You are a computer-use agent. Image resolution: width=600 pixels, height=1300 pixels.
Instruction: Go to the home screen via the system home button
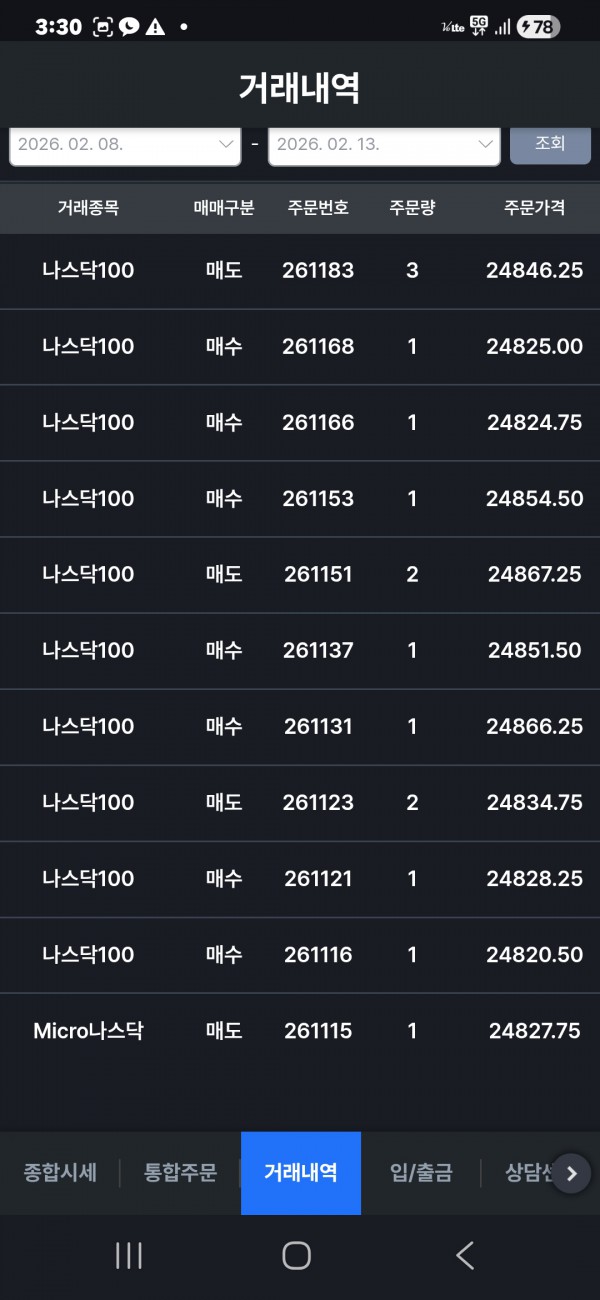tap(296, 1255)
